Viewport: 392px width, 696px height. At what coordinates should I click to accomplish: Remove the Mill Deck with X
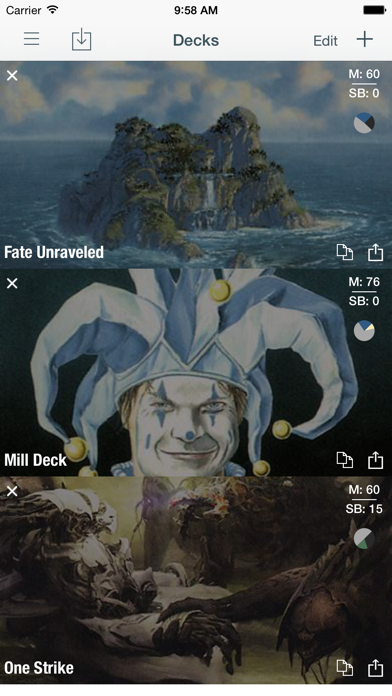coord(12,283)
